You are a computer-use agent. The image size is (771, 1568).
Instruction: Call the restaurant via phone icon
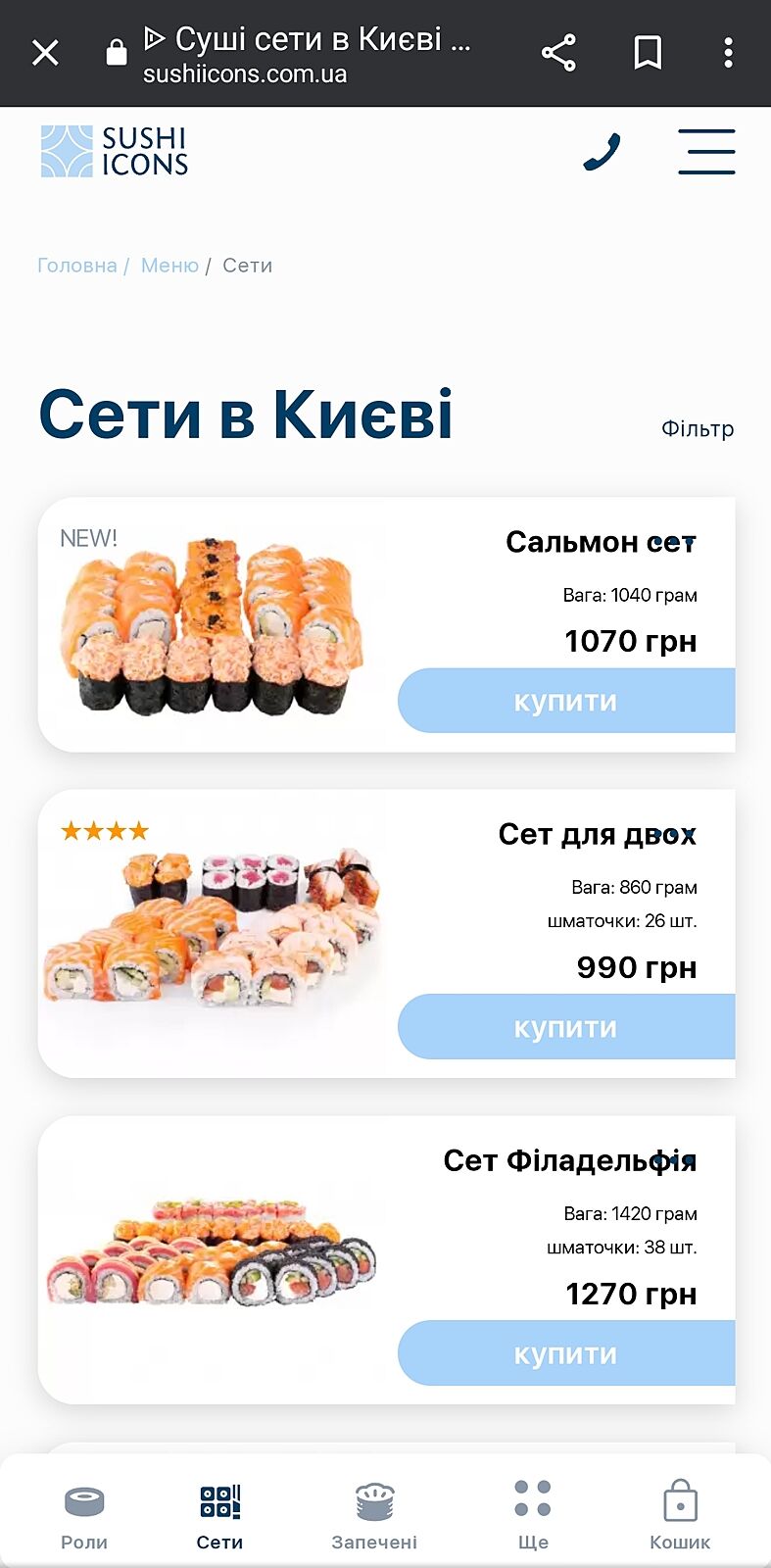click(x=602, y=152)
